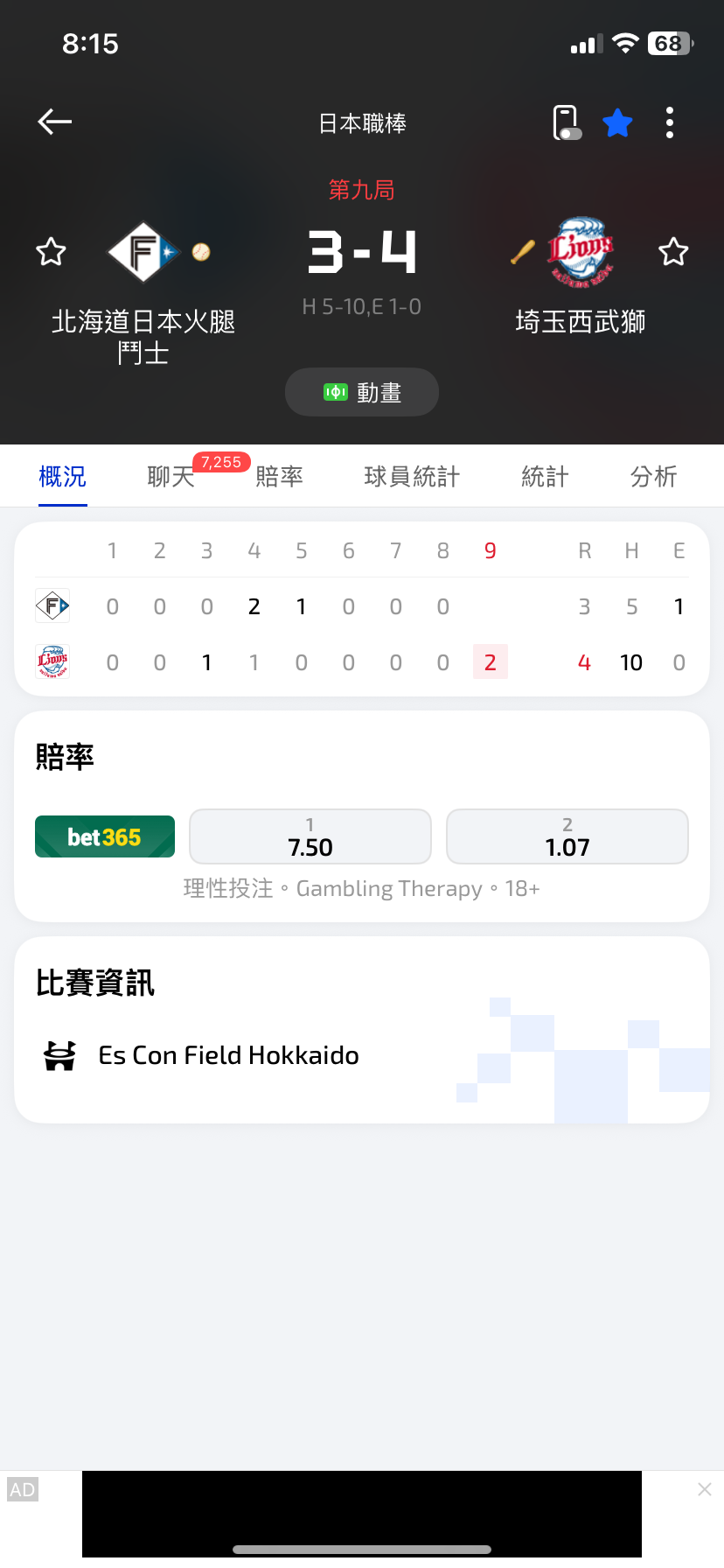Go to the 分析 tab
The image size is (724, 1568).
pos(653,476)
